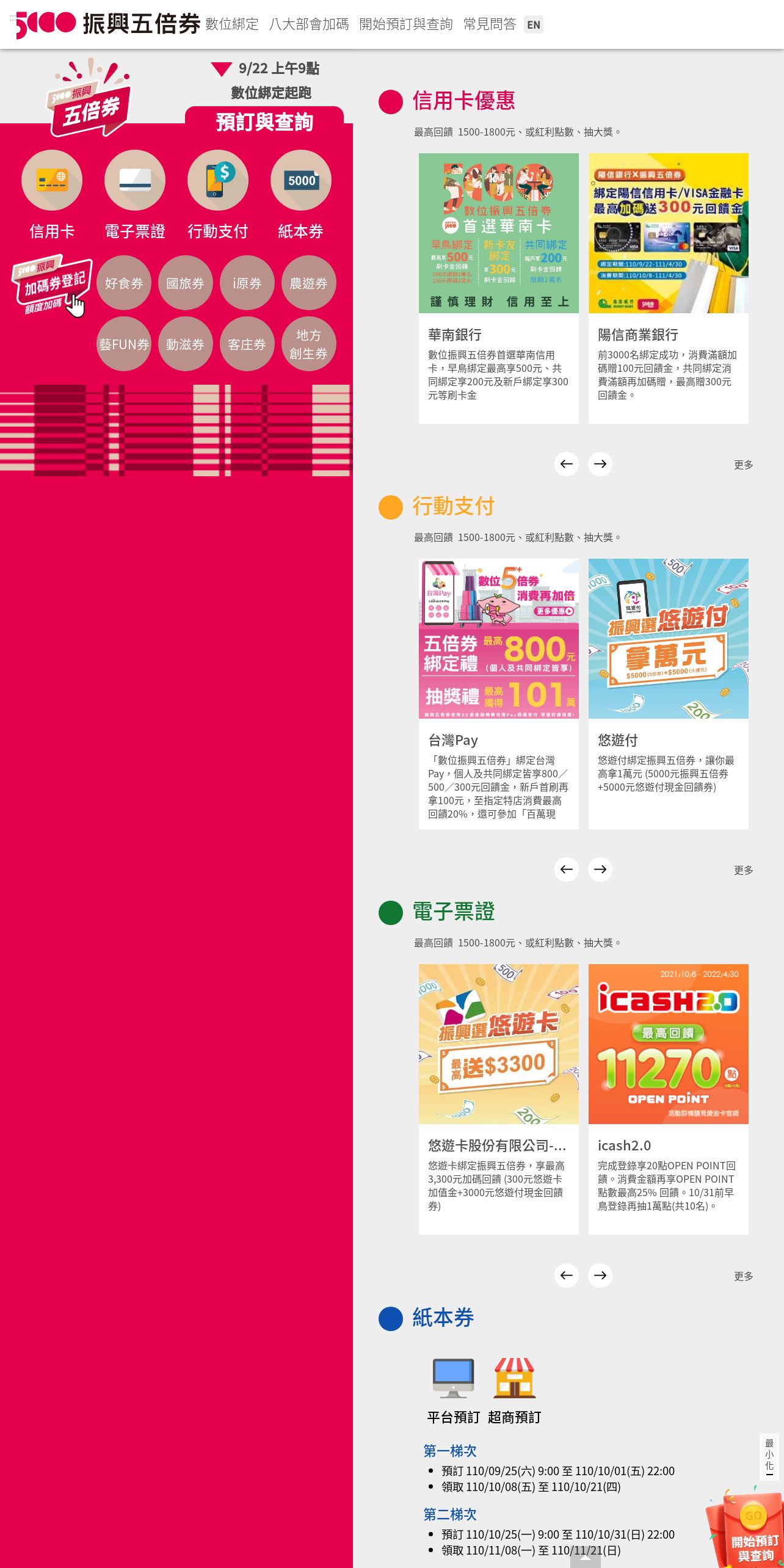The image size is (784, 1568).
Task: View the icash2.0 offer card
Action: 669,1099
